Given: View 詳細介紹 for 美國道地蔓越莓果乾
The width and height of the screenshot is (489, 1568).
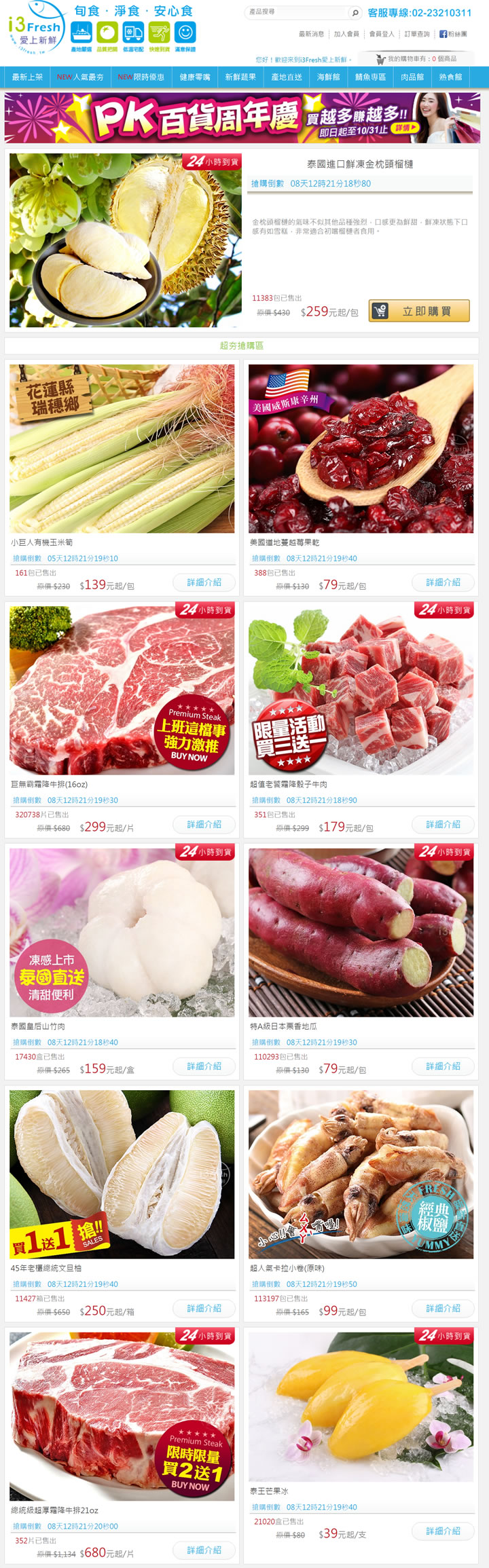Looking at the screenshot, I should (x=443, y=582).
